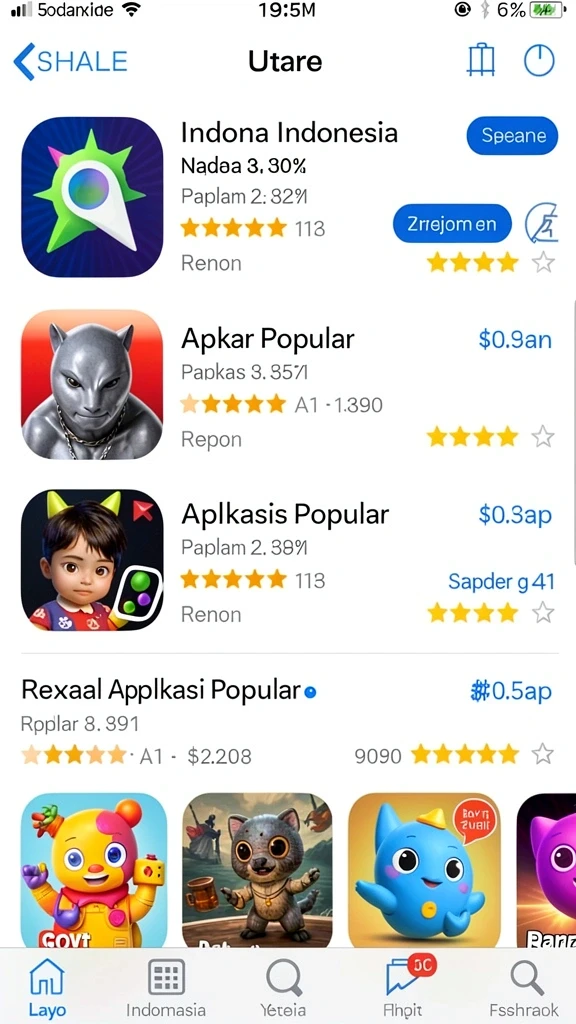576x1024 pixels.
Task: Open the Aplkasis Popular app listing
Action: click(x=285, y=515)
